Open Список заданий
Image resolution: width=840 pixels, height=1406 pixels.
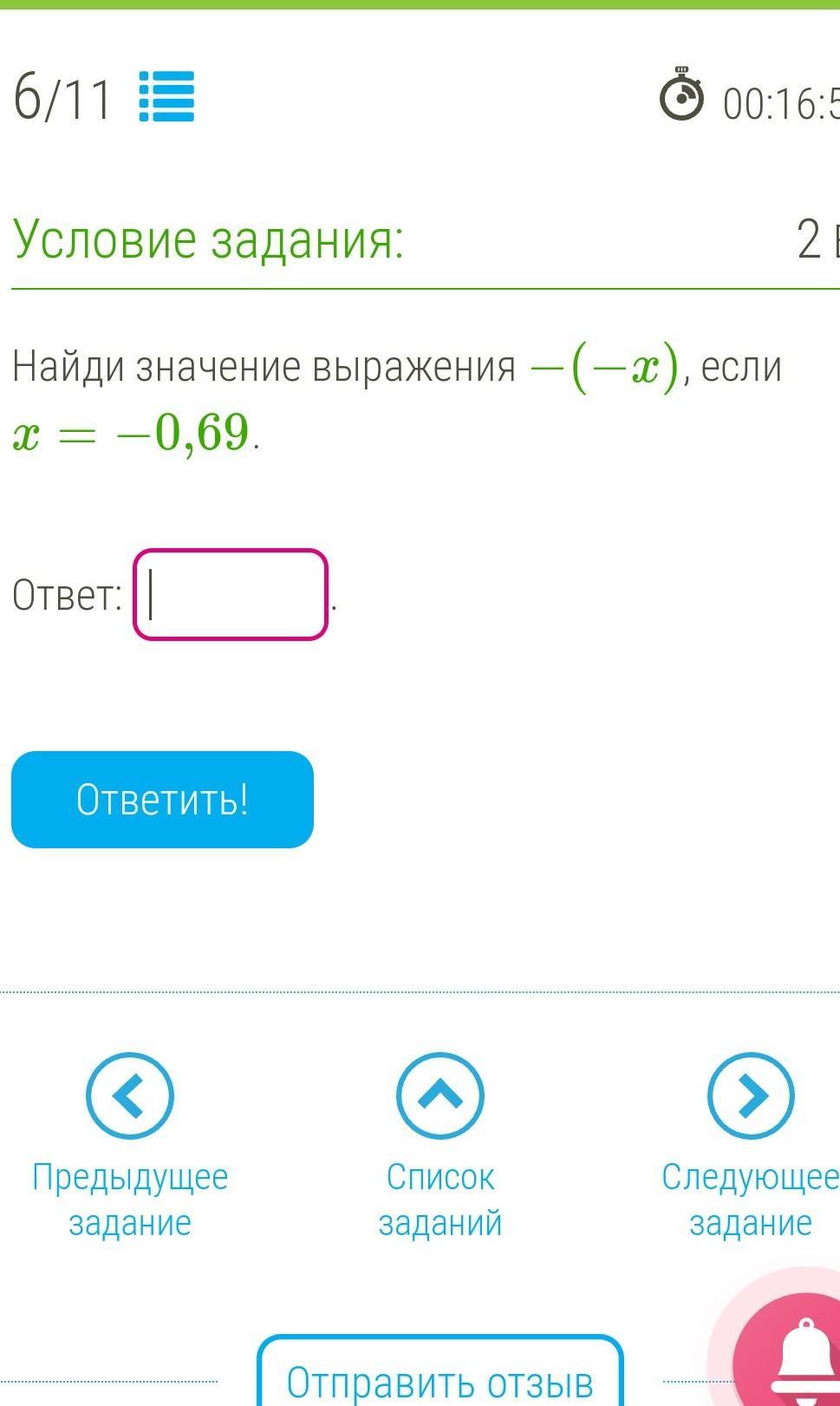440,1147
